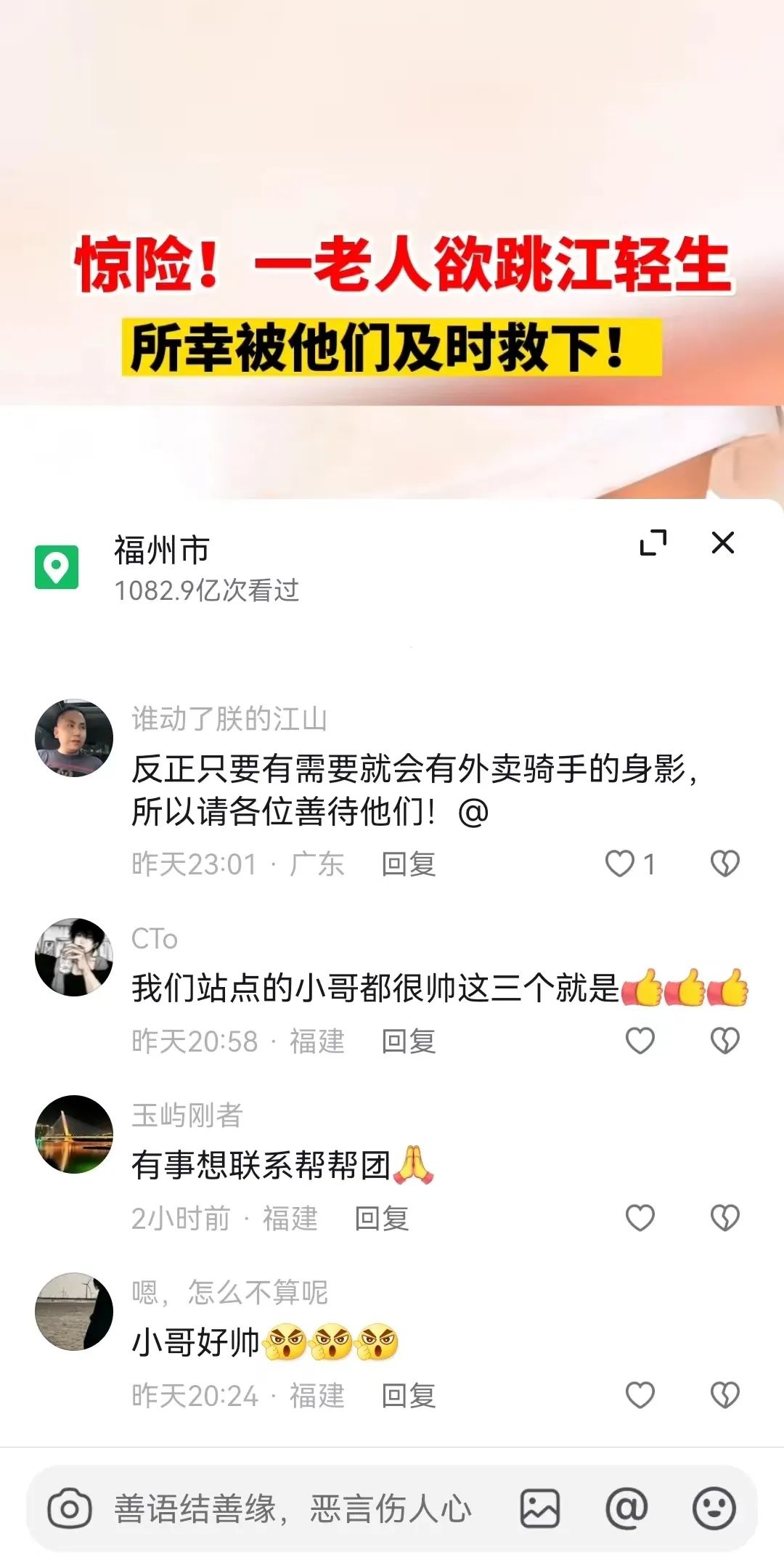784x1568 pixels.
Task: Attach an image to the comment
Action: coord(540,1508)
